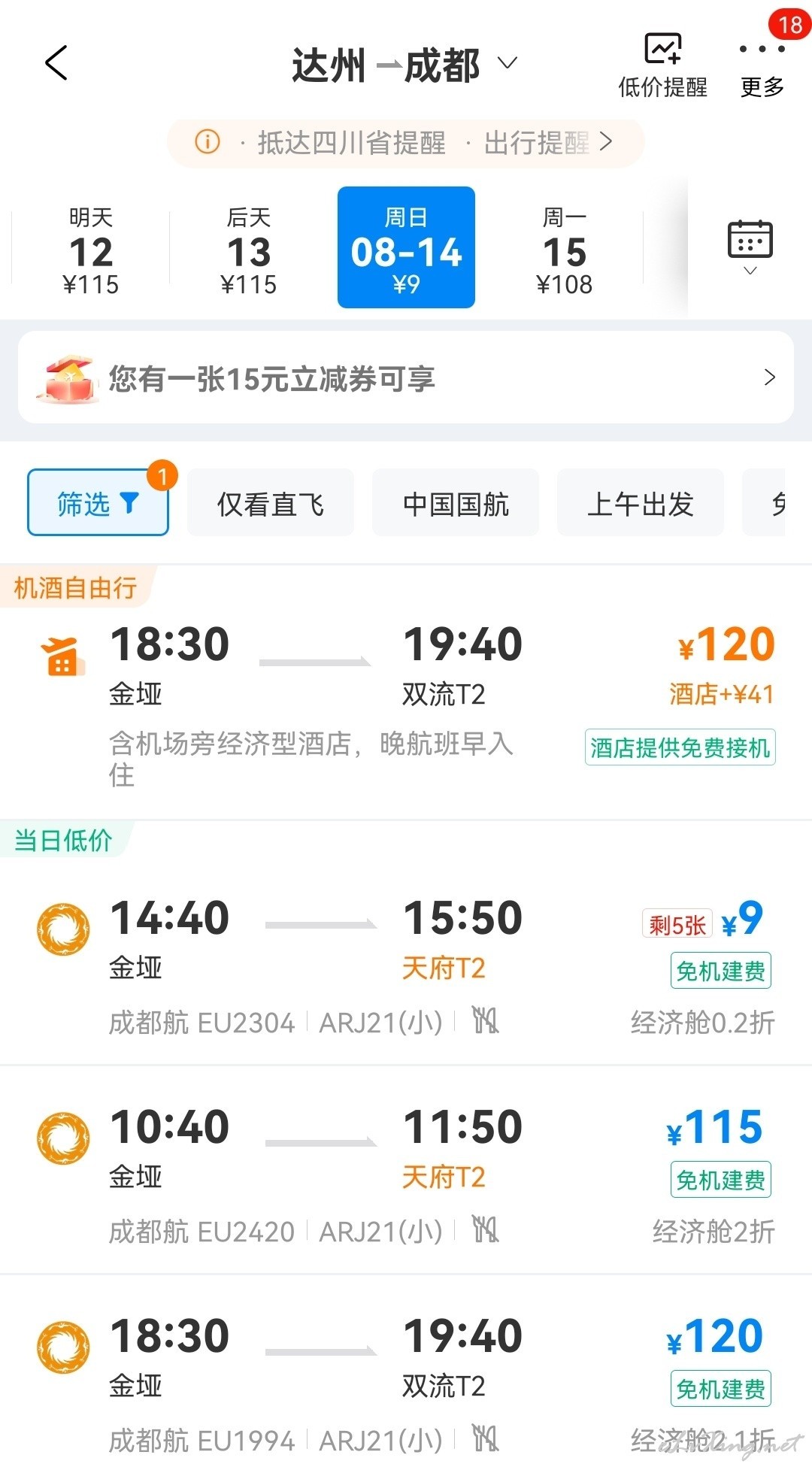Apply the 仅看直飞 filter chip
The width and height of the screenshot is (812, 1470).
[271, 502]
